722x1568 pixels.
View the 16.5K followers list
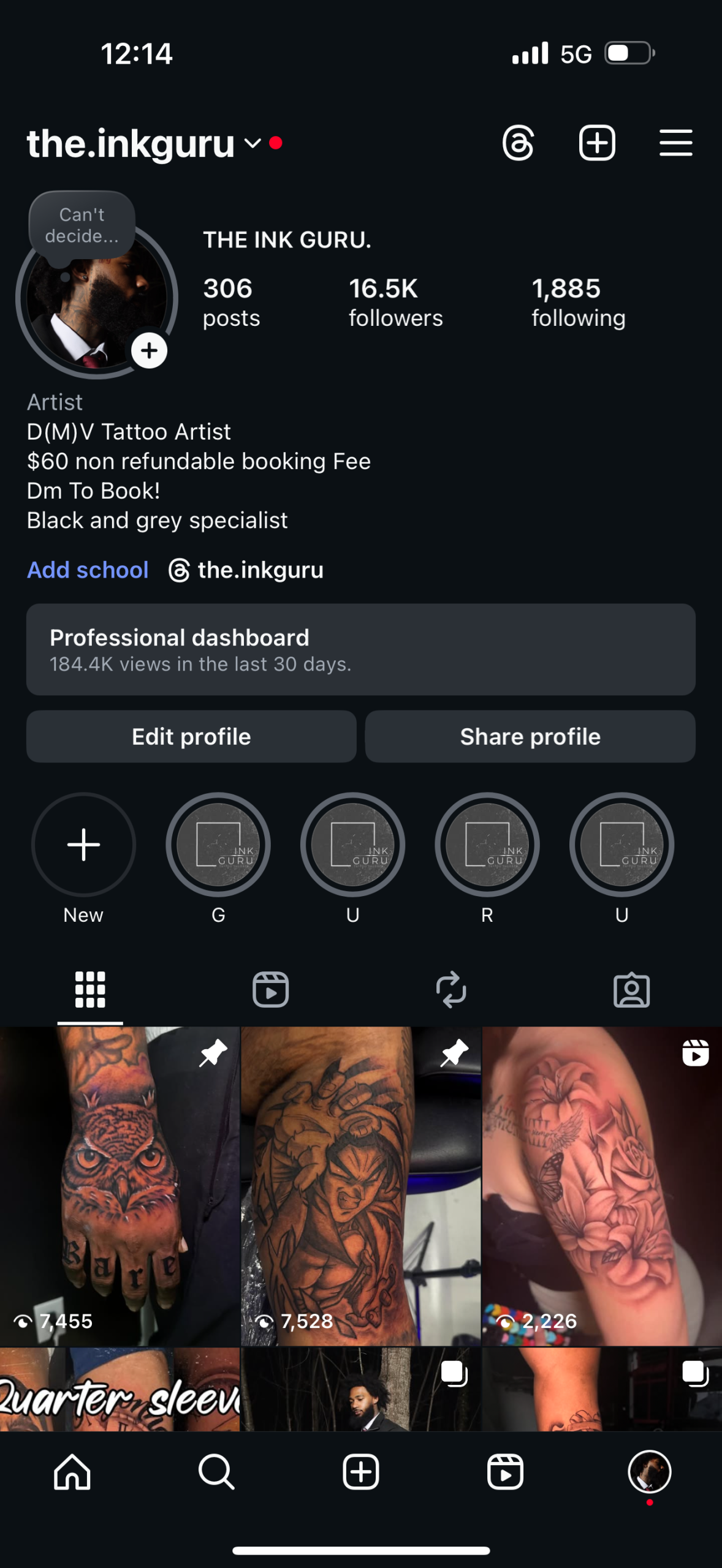coord(395,302)
